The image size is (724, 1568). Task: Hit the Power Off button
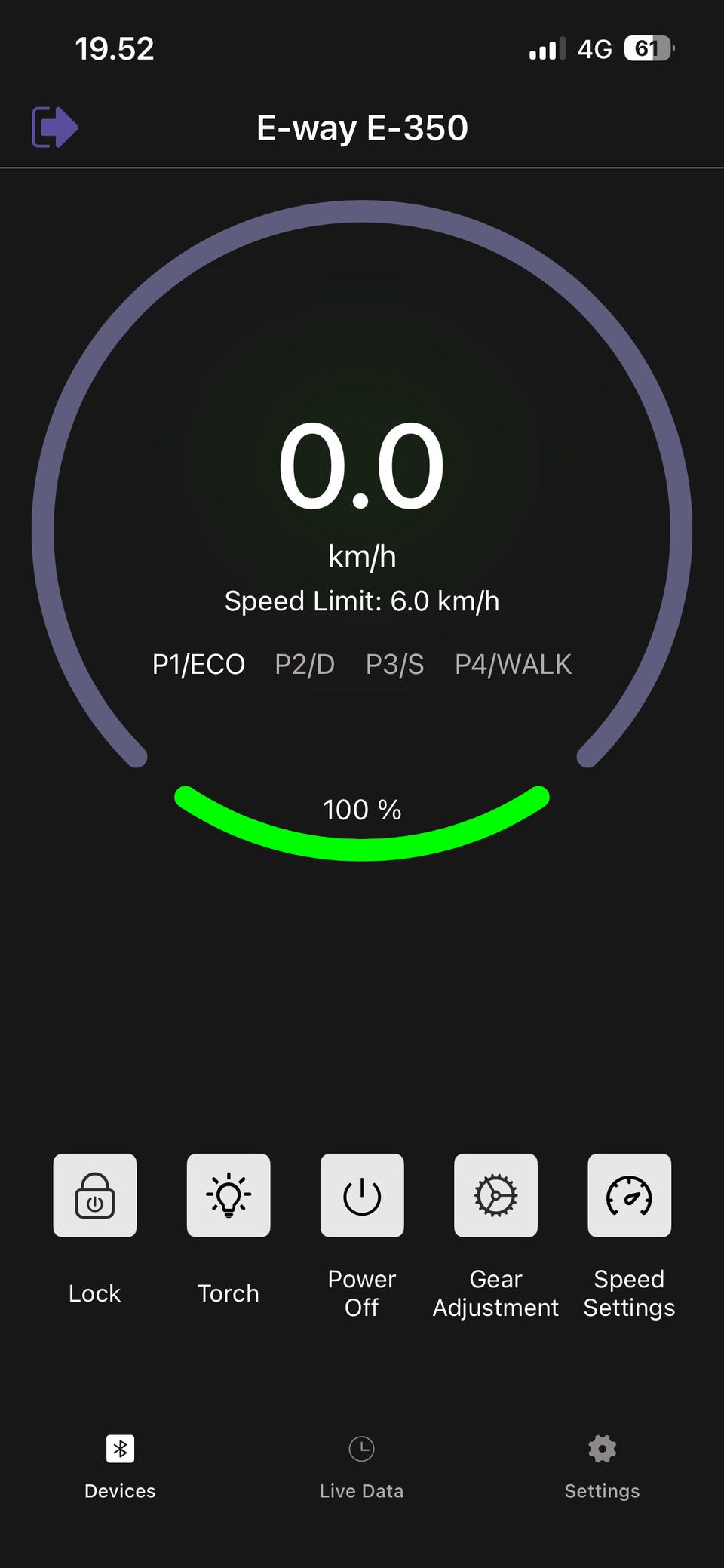[x=362, y=1195]
